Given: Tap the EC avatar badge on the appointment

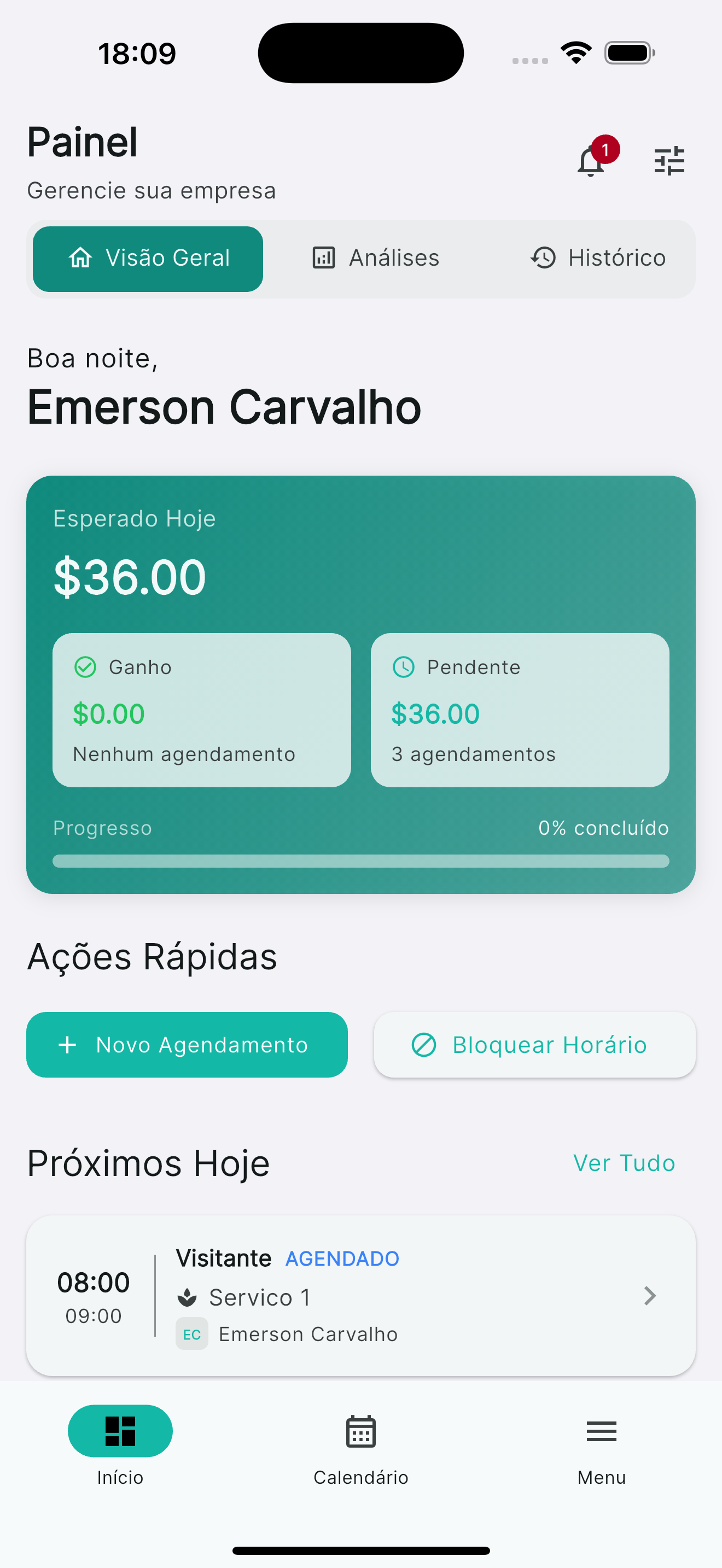Looking at the screenshot, I should pyautogui.click(x=192, y=1334).
